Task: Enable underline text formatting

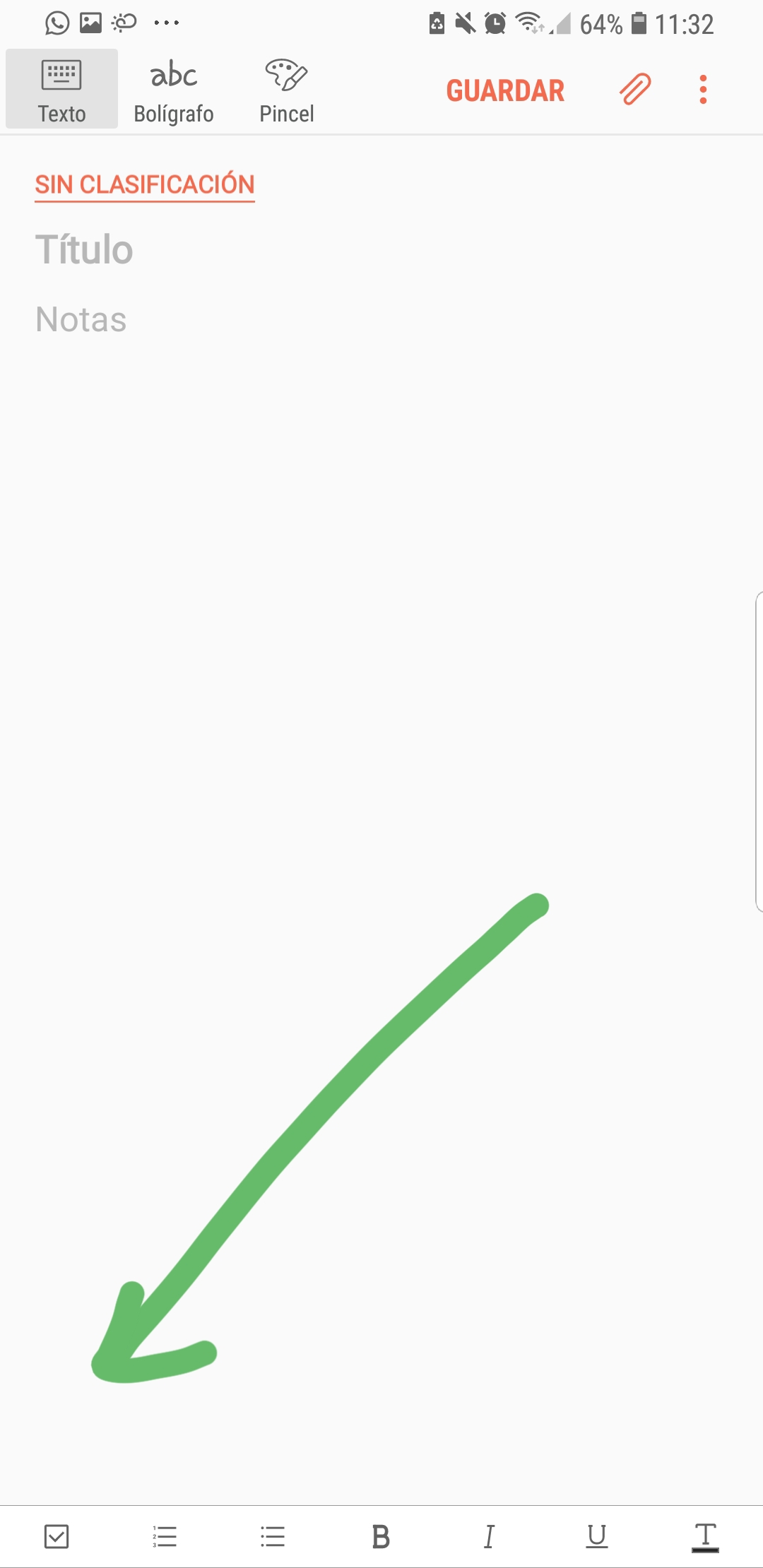Action: point(597,1536)
